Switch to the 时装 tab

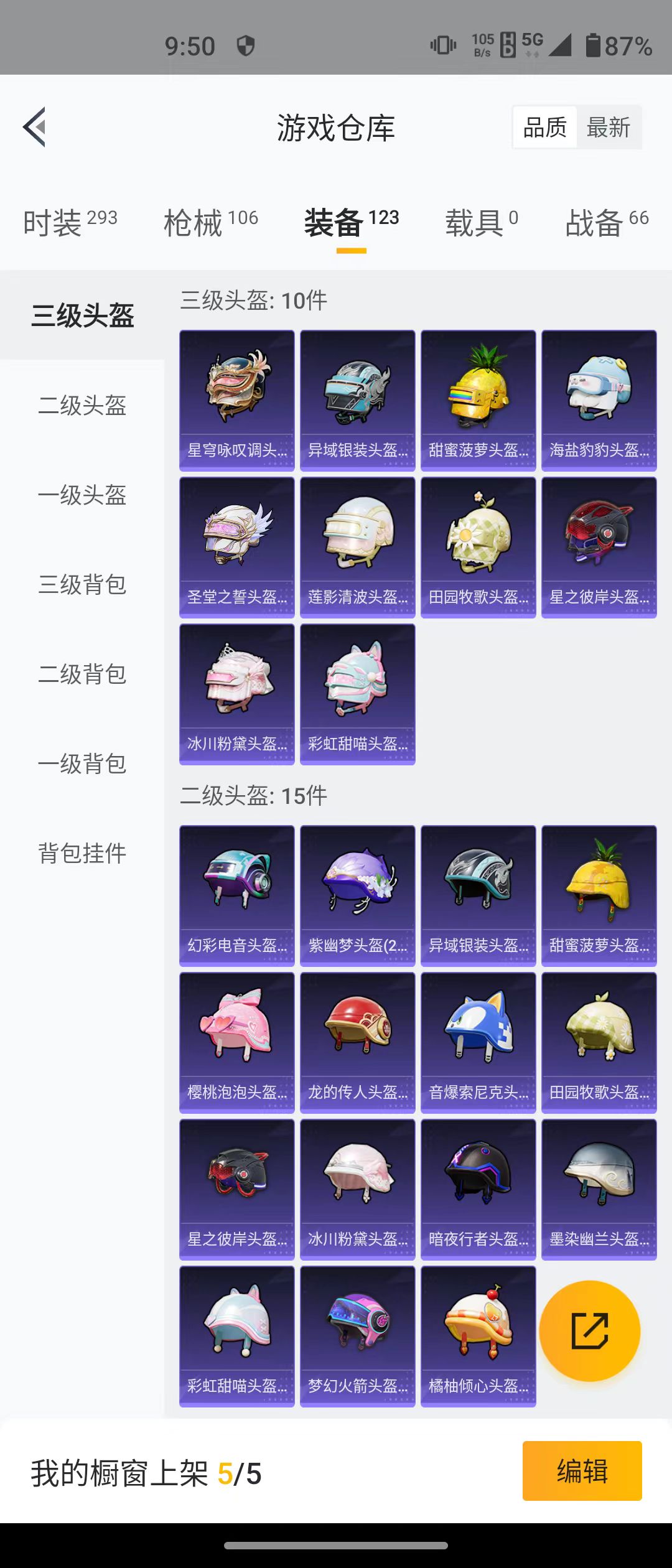[x=70, y=222]
